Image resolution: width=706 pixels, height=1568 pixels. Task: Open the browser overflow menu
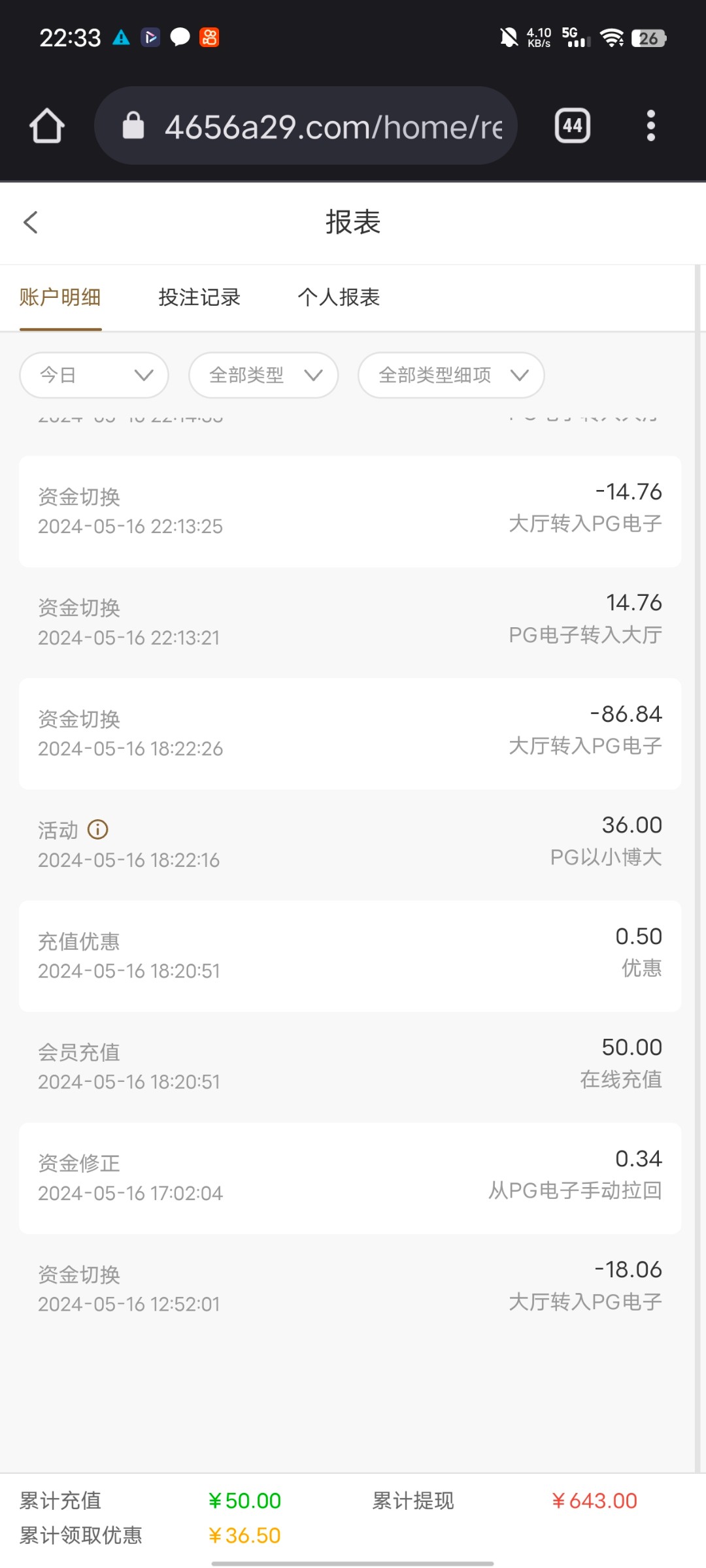tap(650, 125)
